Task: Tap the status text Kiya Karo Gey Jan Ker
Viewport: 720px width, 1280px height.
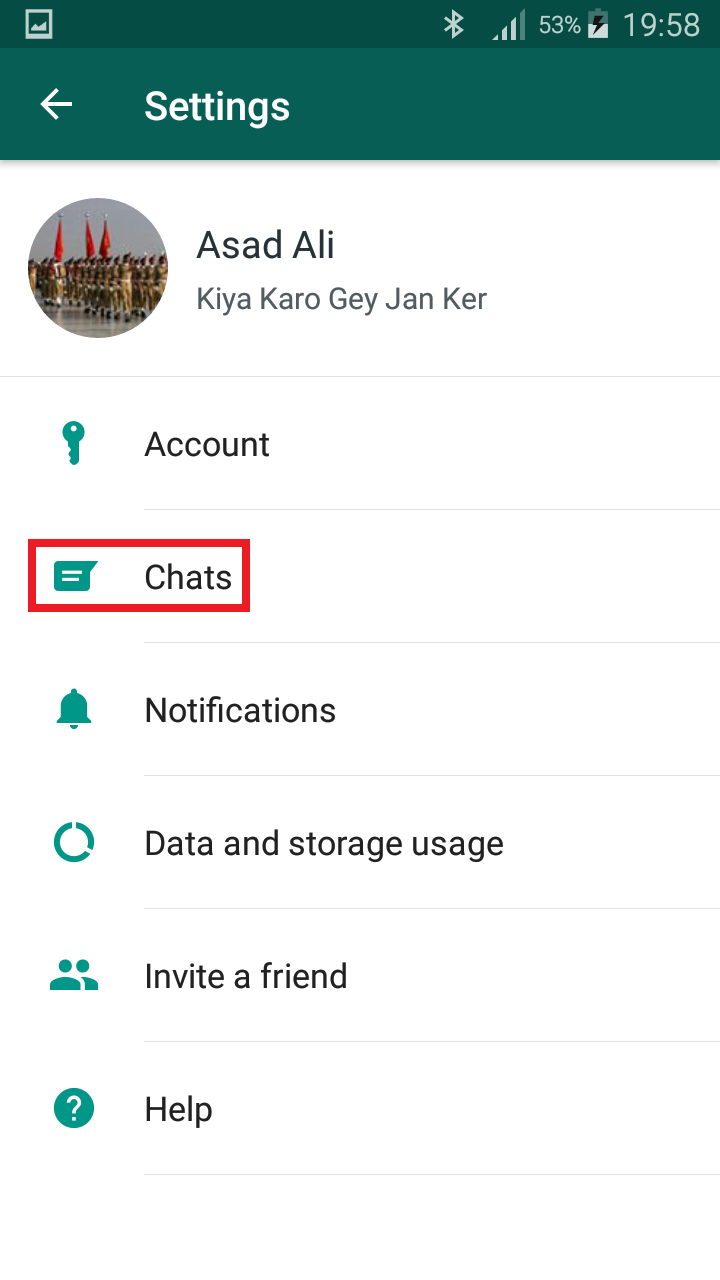Action: (x=342, y=298)
